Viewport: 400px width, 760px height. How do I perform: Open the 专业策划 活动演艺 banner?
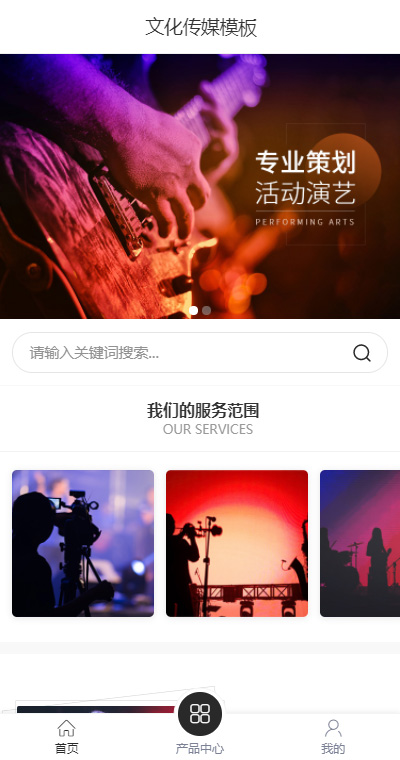[x=200, y=186]
